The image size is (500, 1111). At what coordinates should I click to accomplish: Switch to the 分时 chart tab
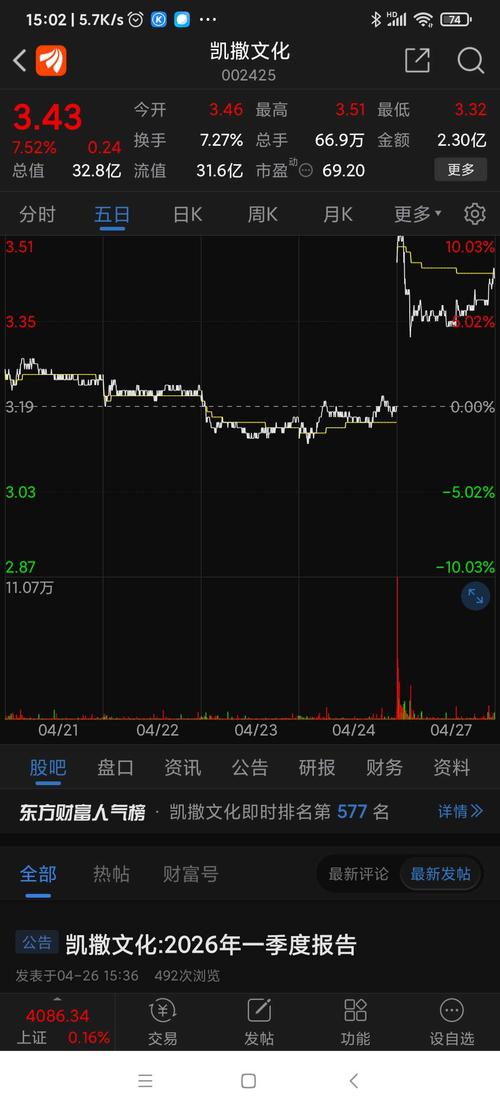coord(37,214)
